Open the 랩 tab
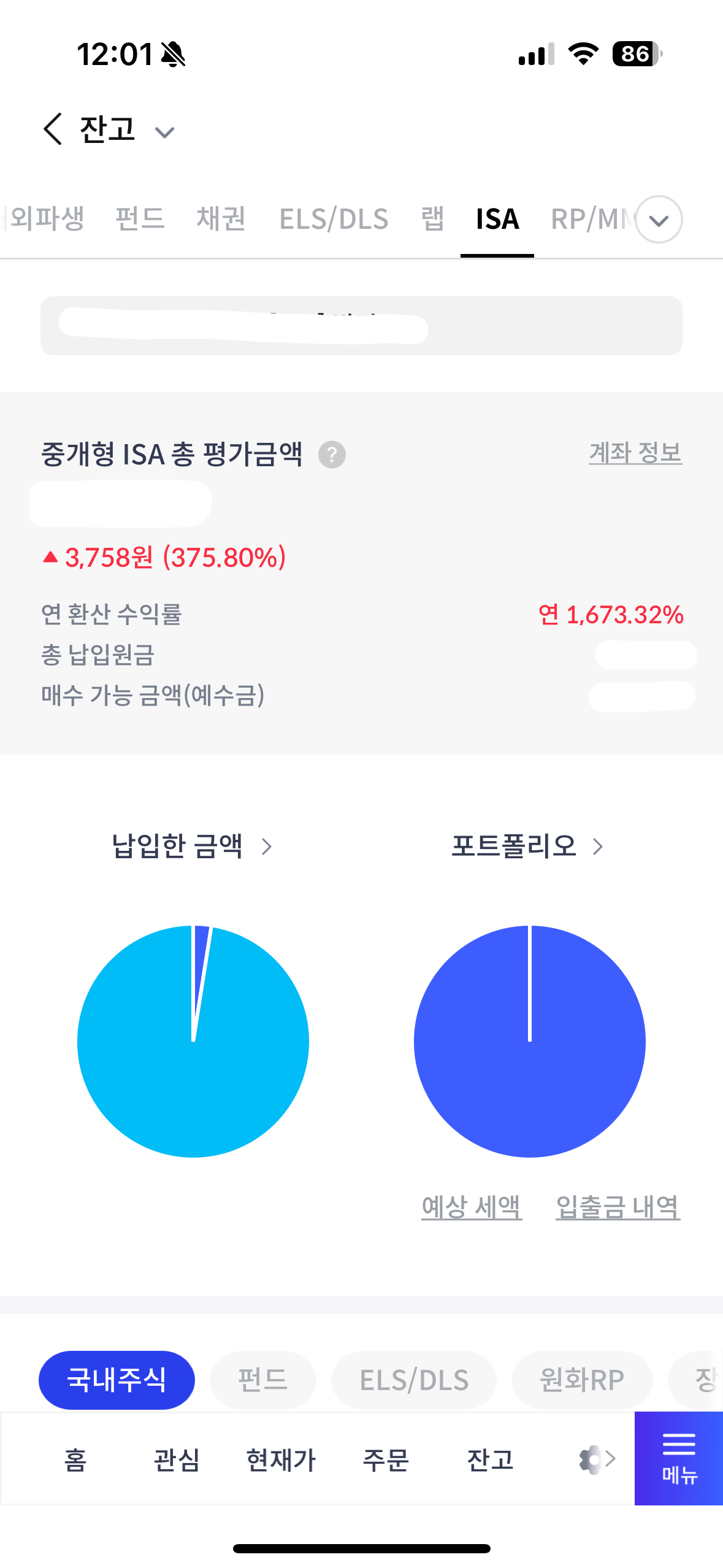Image resolution: width=723 pixels, height=1568 pixels. 432,219
